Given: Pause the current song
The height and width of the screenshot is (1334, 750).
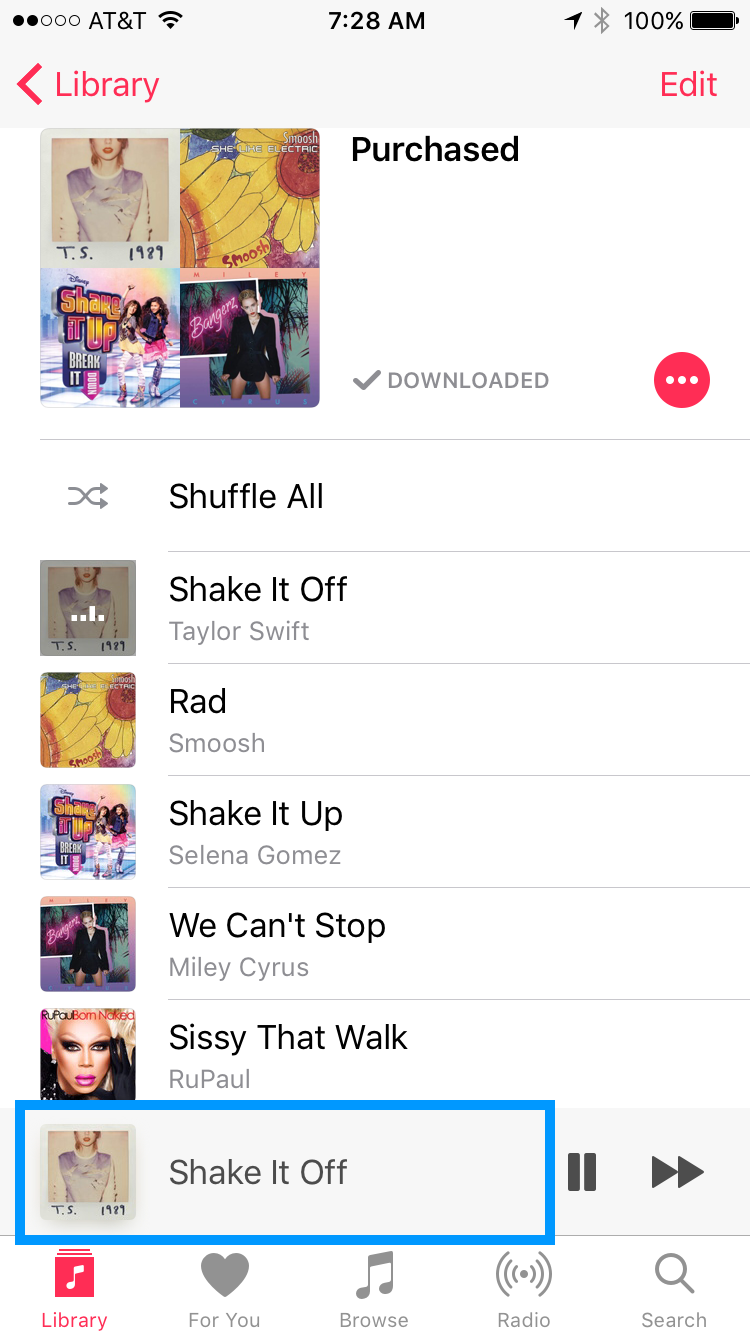Looking at the screenshot, I should coord(582,1172).
